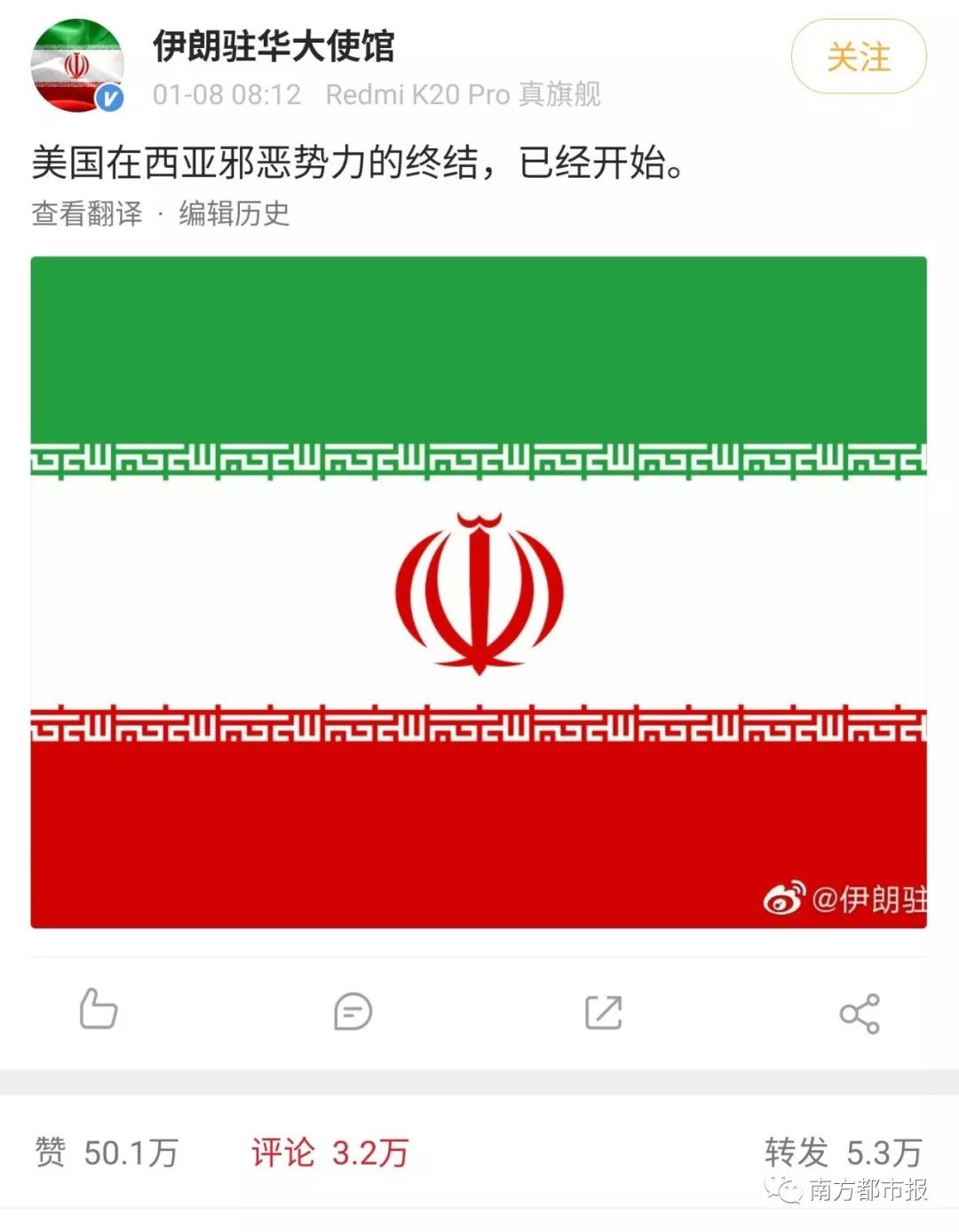
Task: Switch to the 转发 5.3万 tab
Action: (842, 1153)
